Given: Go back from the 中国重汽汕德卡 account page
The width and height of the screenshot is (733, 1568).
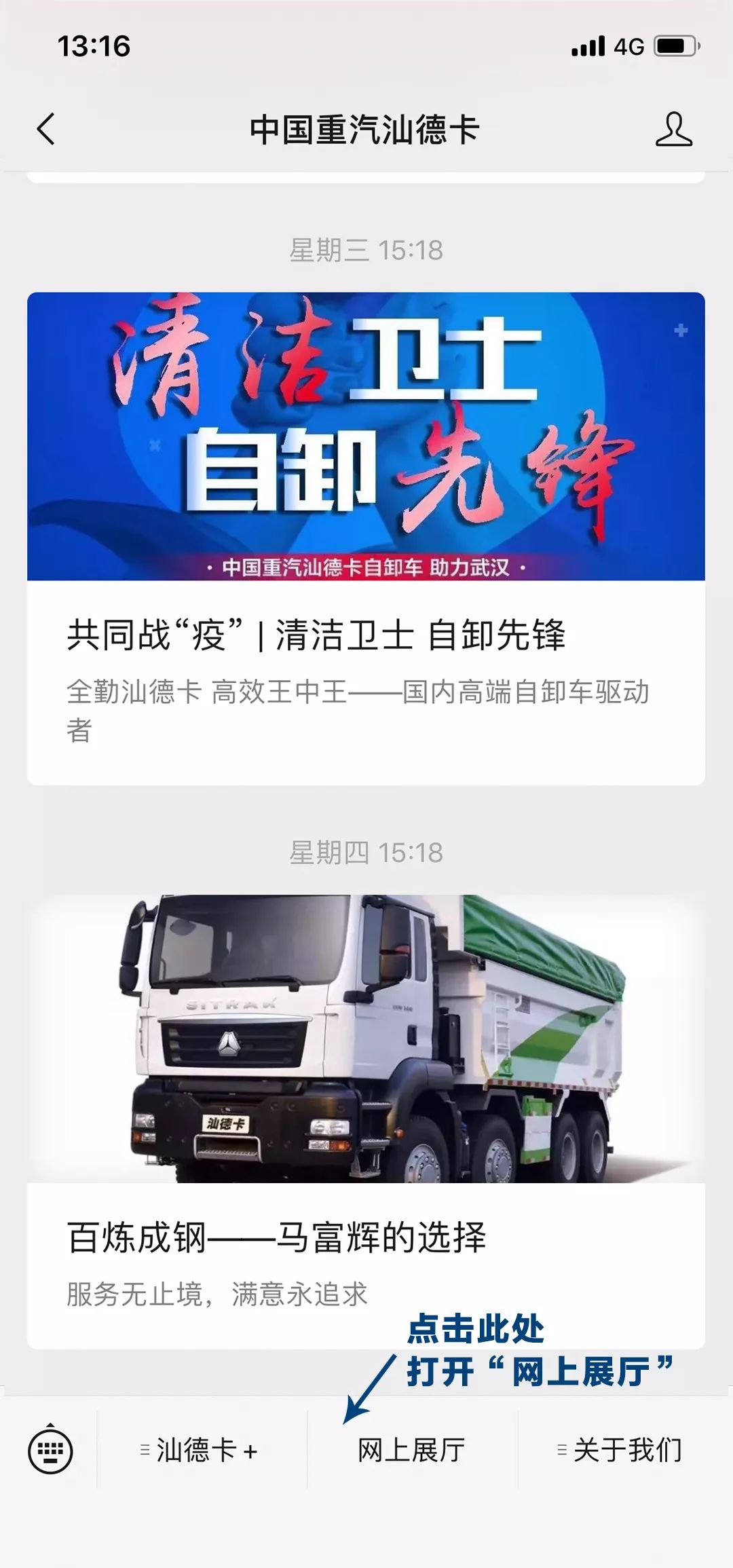Looking at the screenshot, I should [45, 129].
